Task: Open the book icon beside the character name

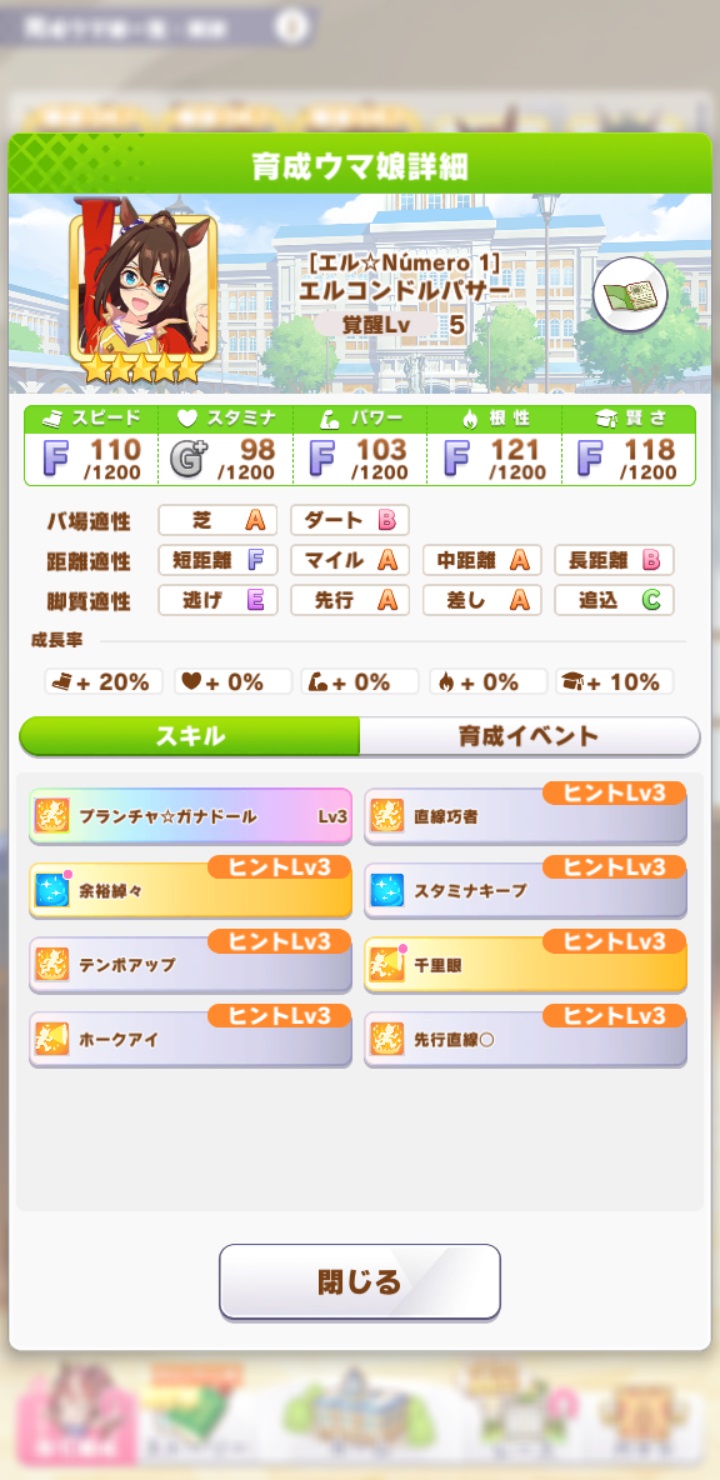Action: pos(630,296)
